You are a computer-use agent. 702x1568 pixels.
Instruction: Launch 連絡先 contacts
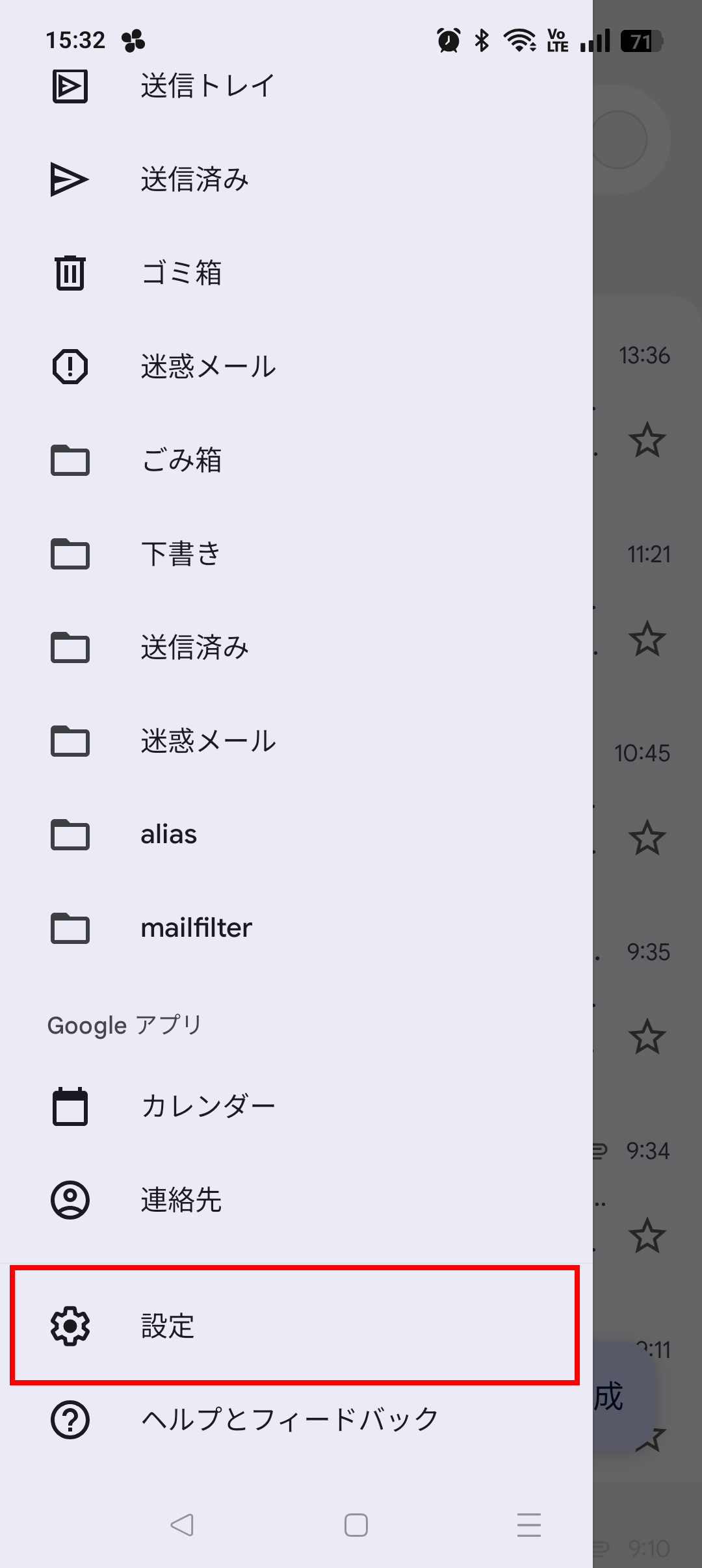click(x=182, y=1200)
